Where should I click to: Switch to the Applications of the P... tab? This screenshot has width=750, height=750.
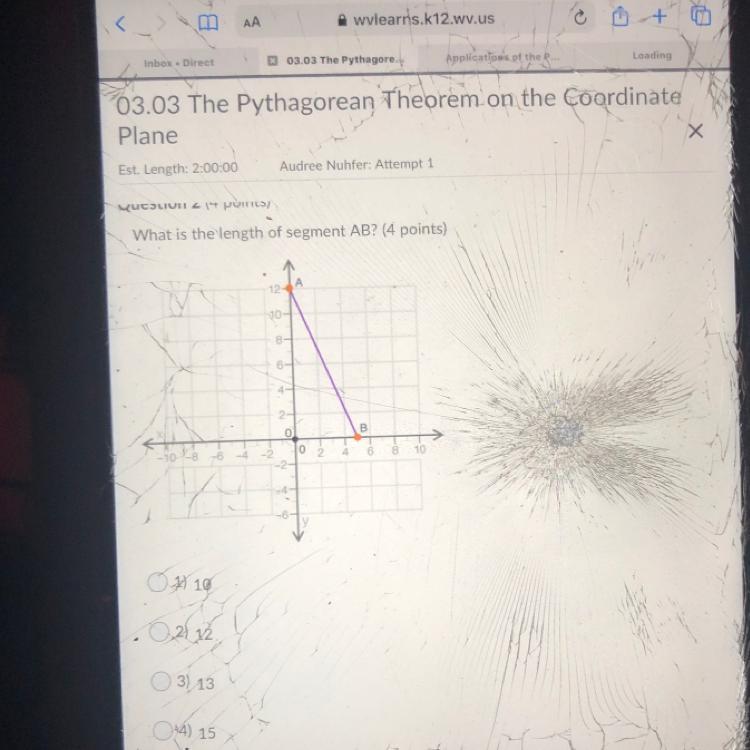[x=498, y=57]
